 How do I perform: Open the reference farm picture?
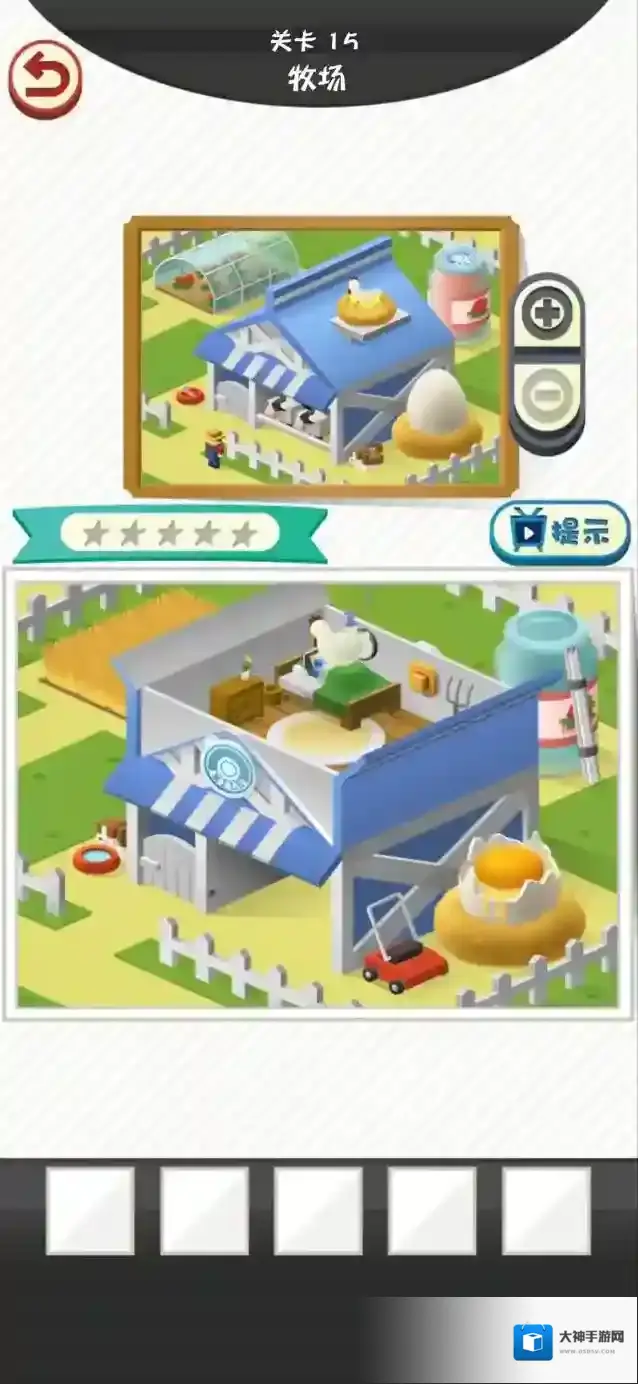(320, 355)
